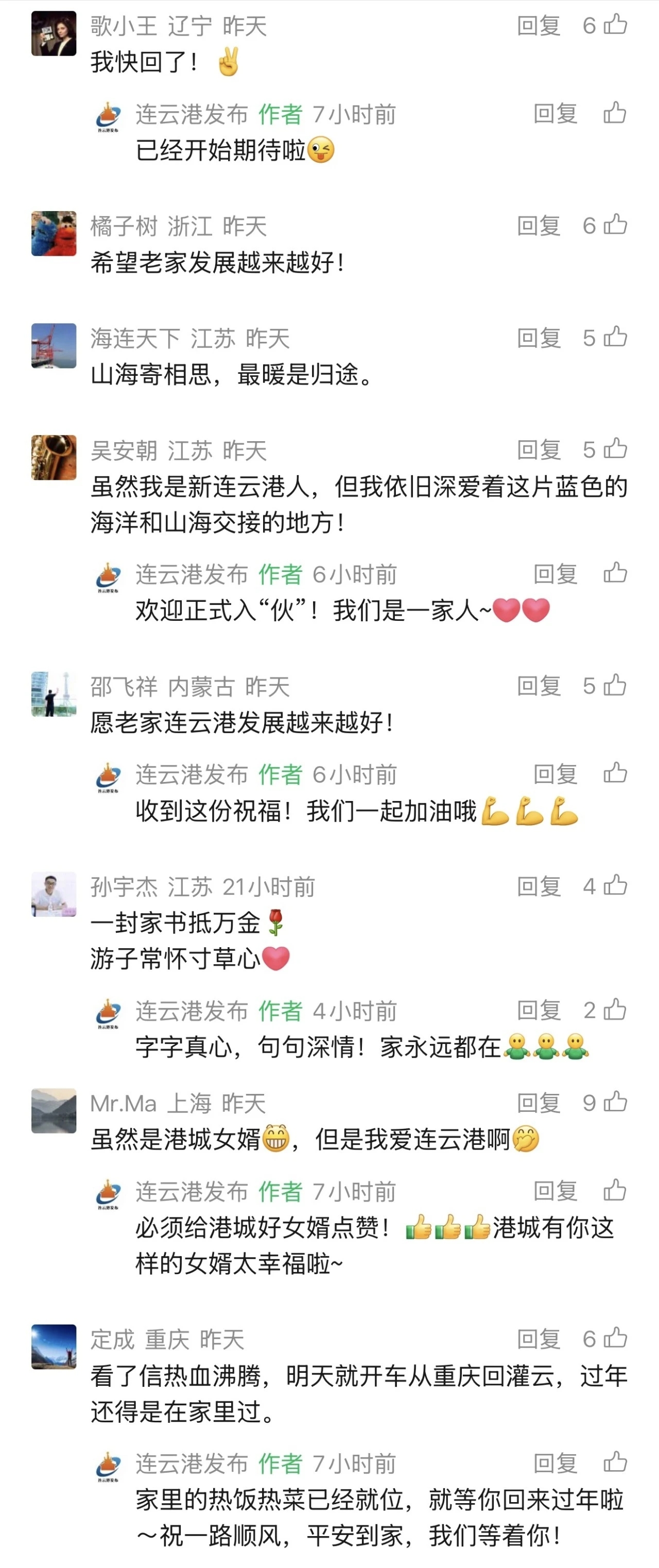Like 海连天下's comment

pos(615,337)
